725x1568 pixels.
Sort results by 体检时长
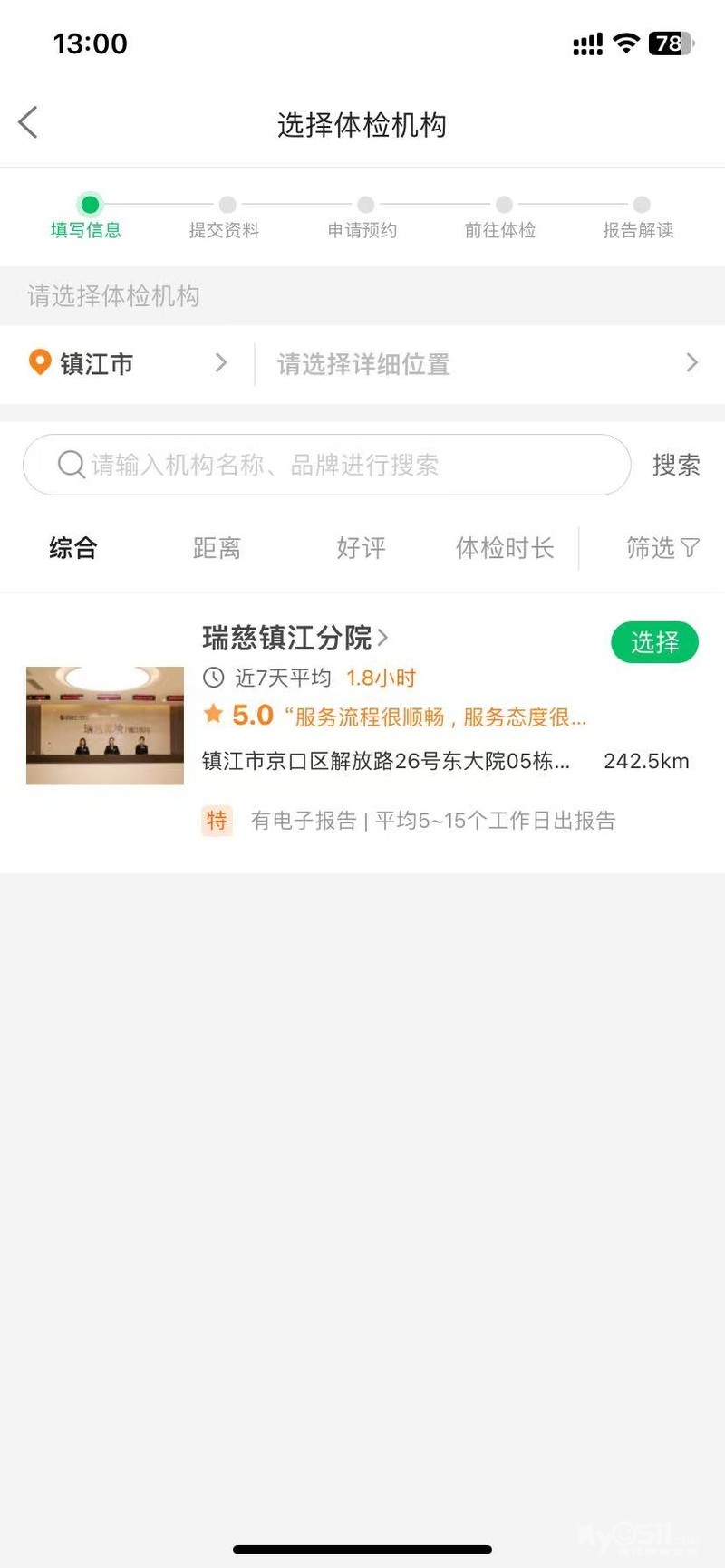(505, 548)
